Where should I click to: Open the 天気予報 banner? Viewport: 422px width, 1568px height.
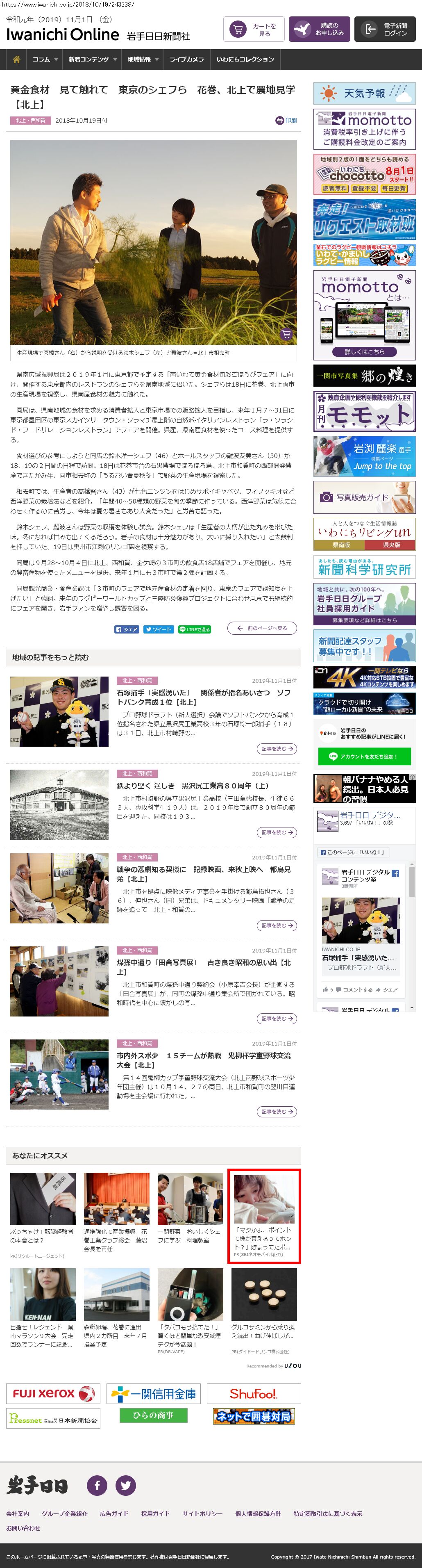pyautogui.click(x=364, y=93)
